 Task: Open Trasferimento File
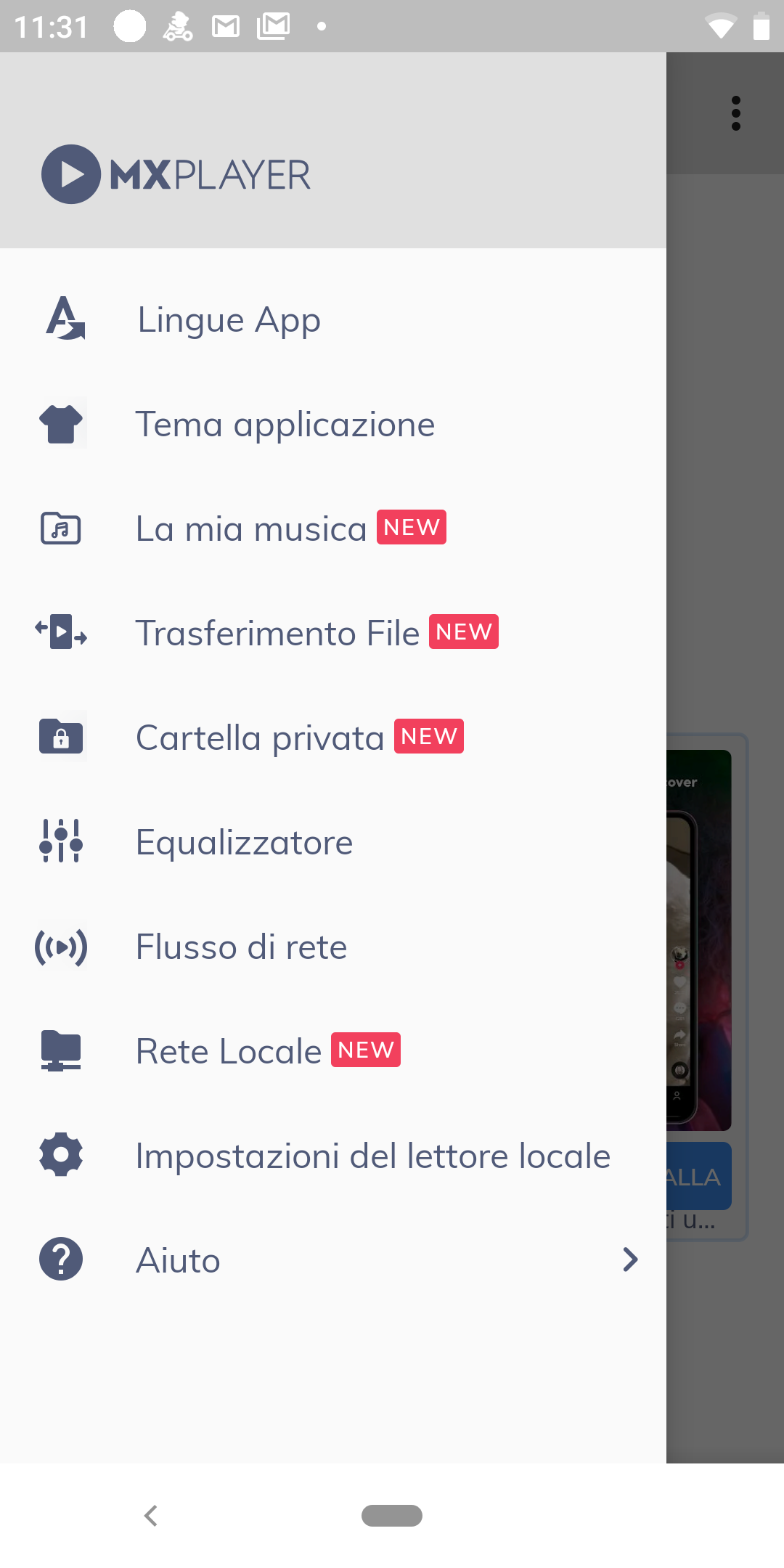click(277, 633)
